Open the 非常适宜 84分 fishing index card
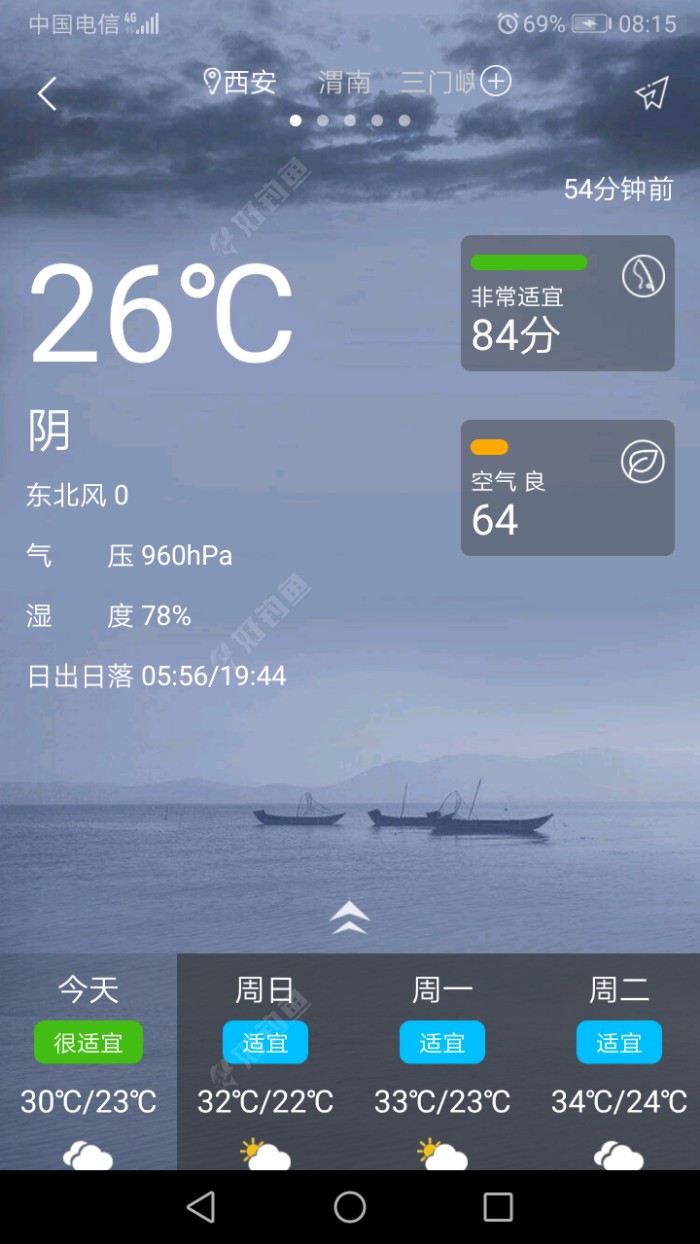 click(567, 303)
